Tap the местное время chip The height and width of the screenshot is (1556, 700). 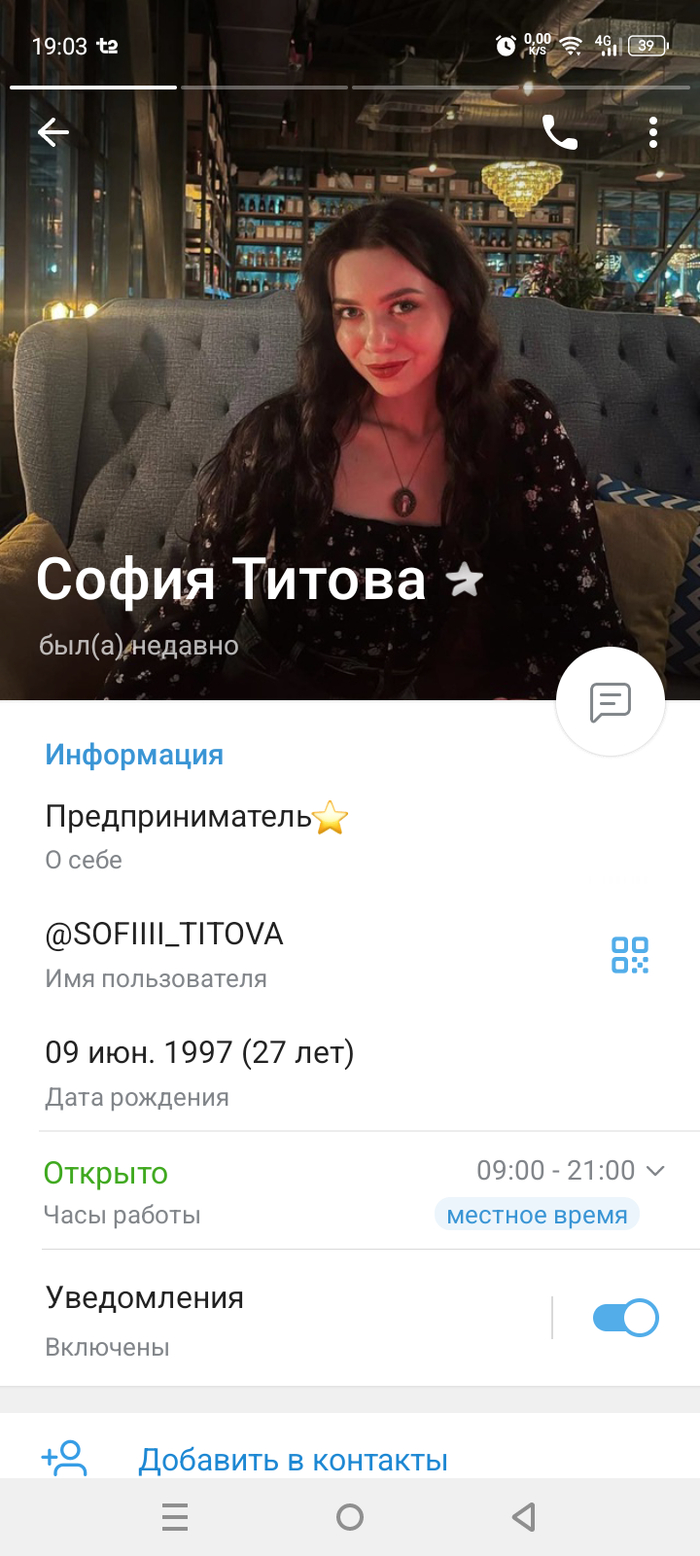click(x=537, y=1215)
